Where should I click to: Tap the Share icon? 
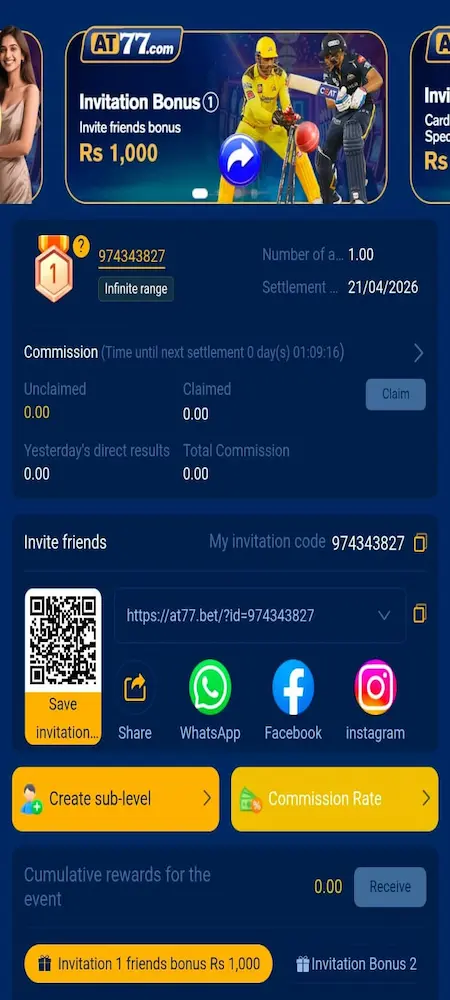point(135,700)
